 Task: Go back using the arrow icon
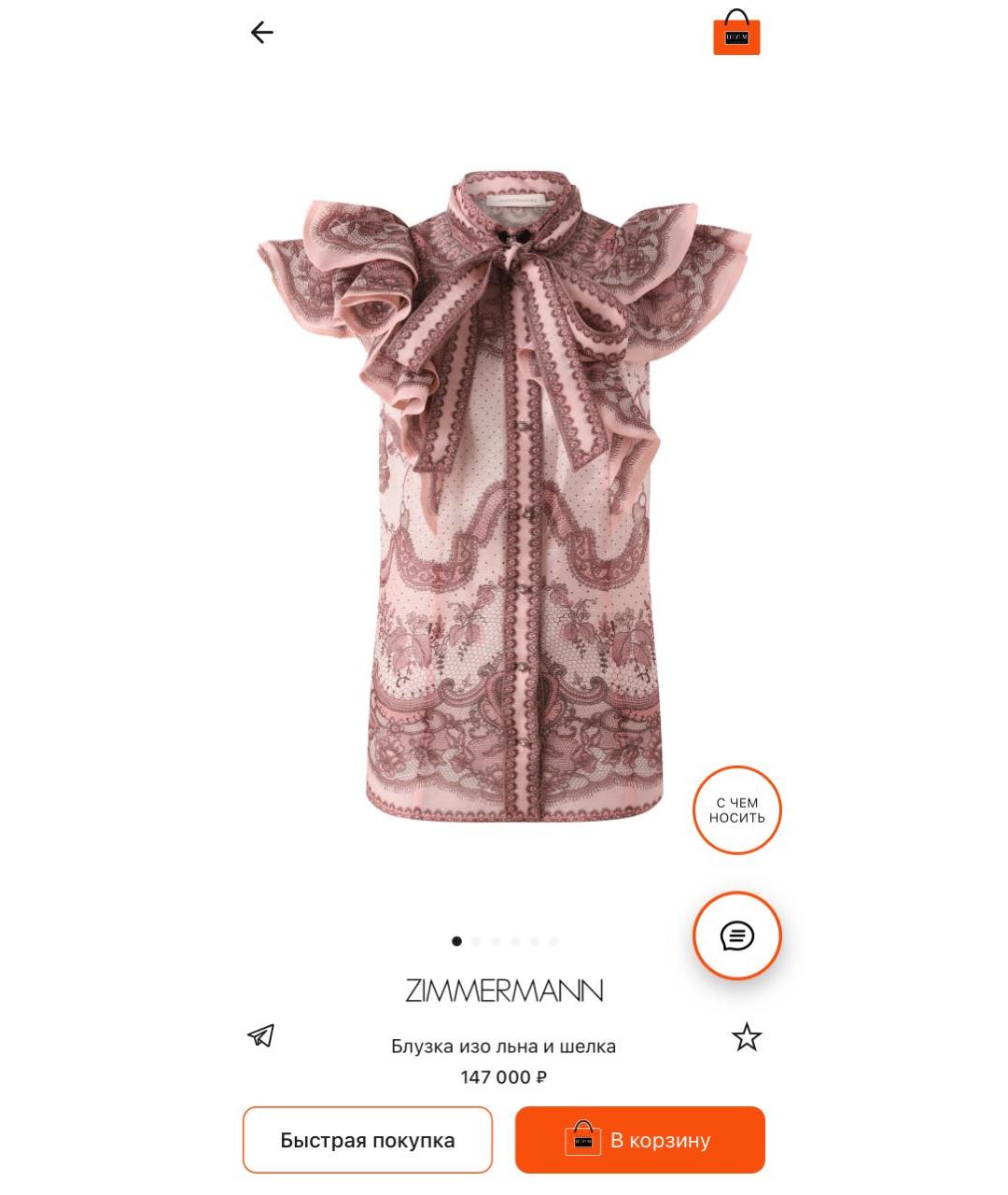[262, 33]
